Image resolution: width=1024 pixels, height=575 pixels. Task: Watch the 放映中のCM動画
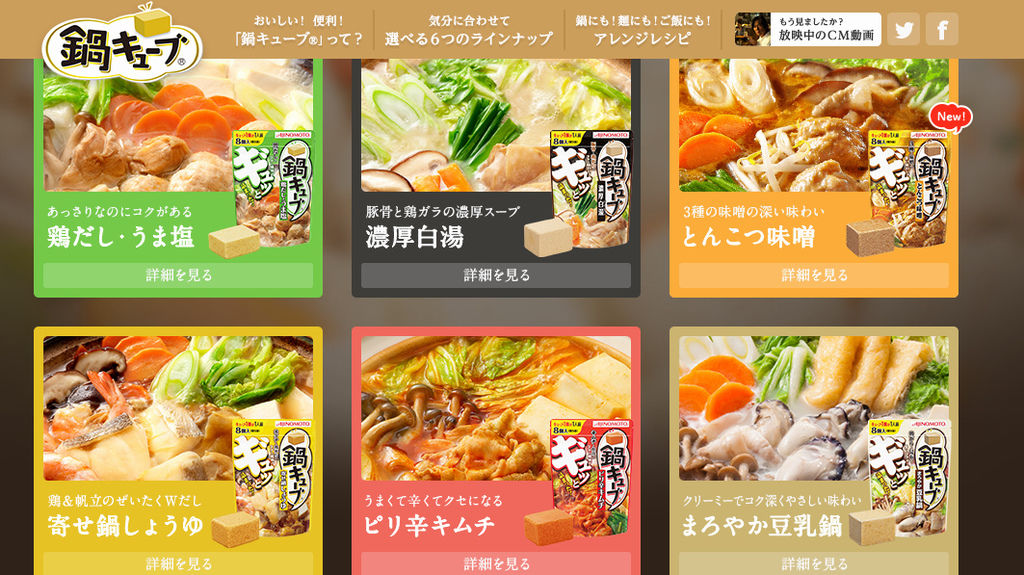tap(808, 29)
